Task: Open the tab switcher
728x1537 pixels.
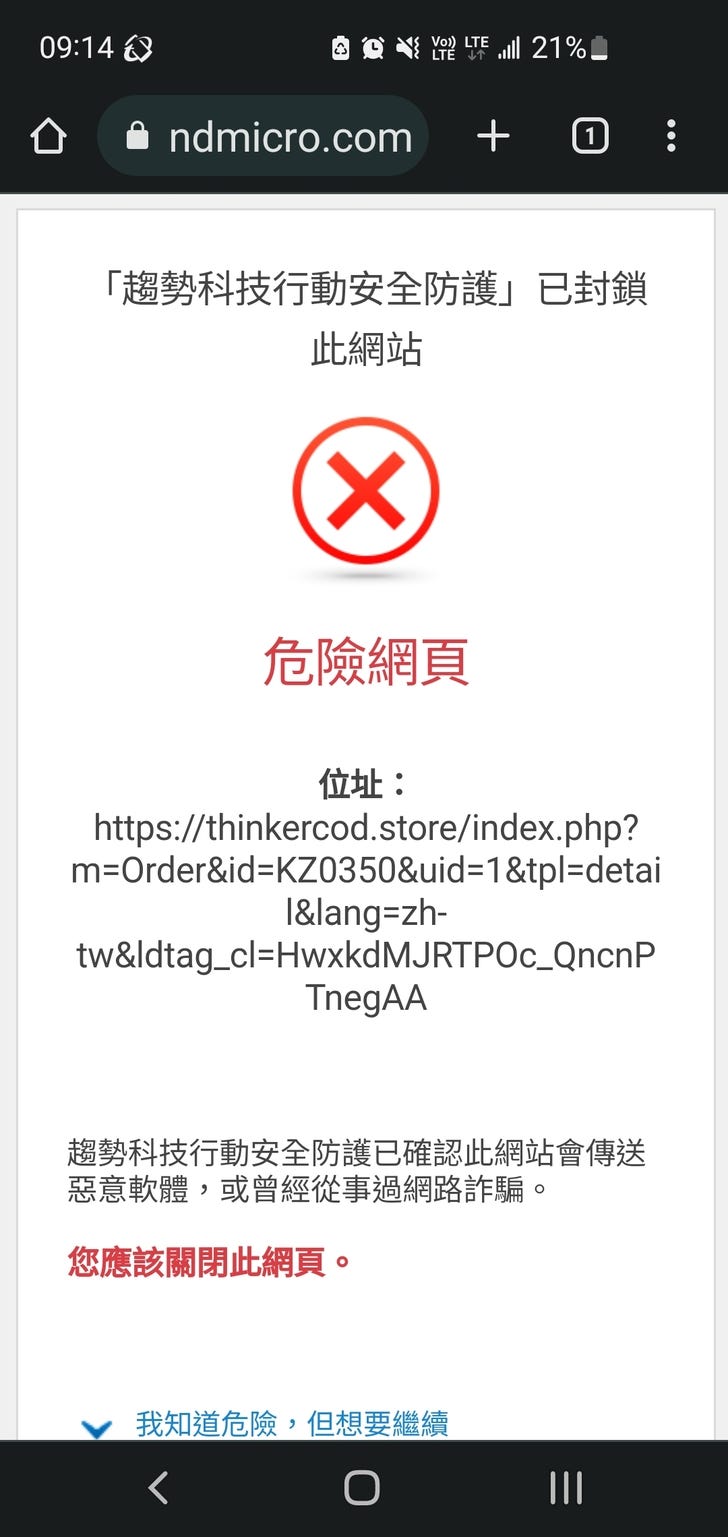Action: point(589,136)
